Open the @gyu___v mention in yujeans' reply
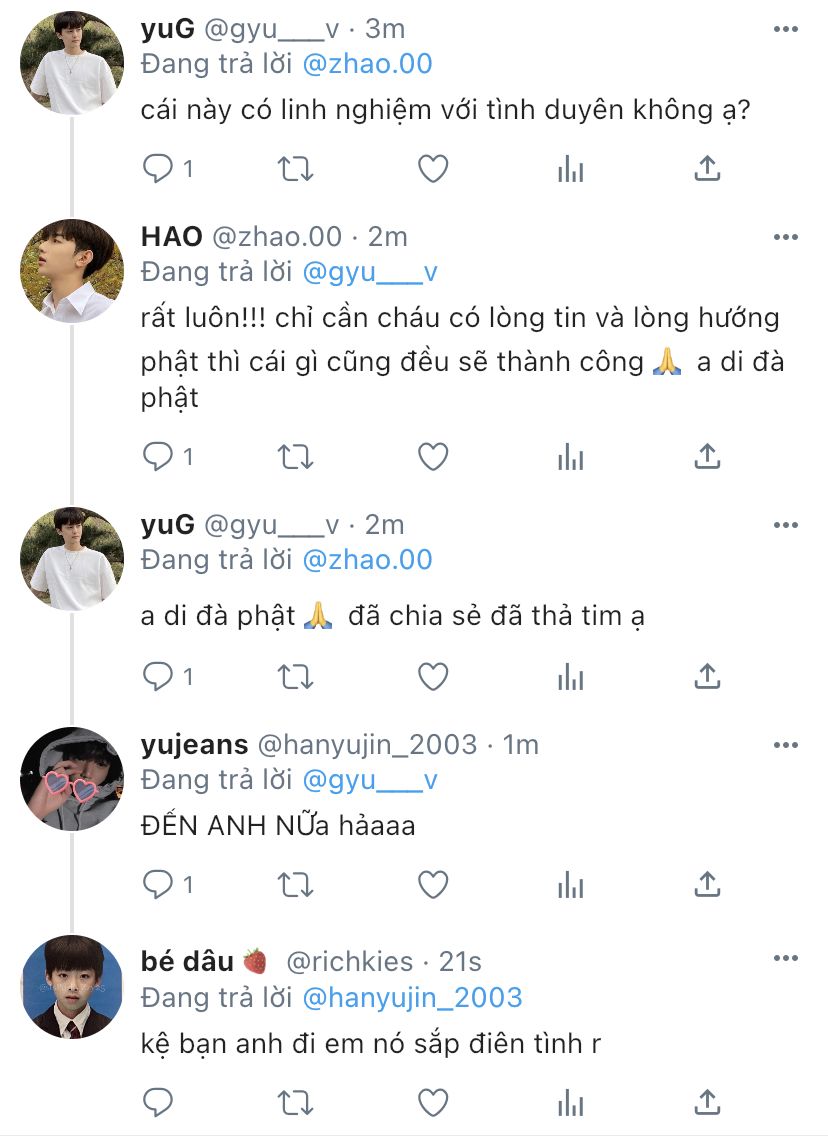 click(370, 779)
